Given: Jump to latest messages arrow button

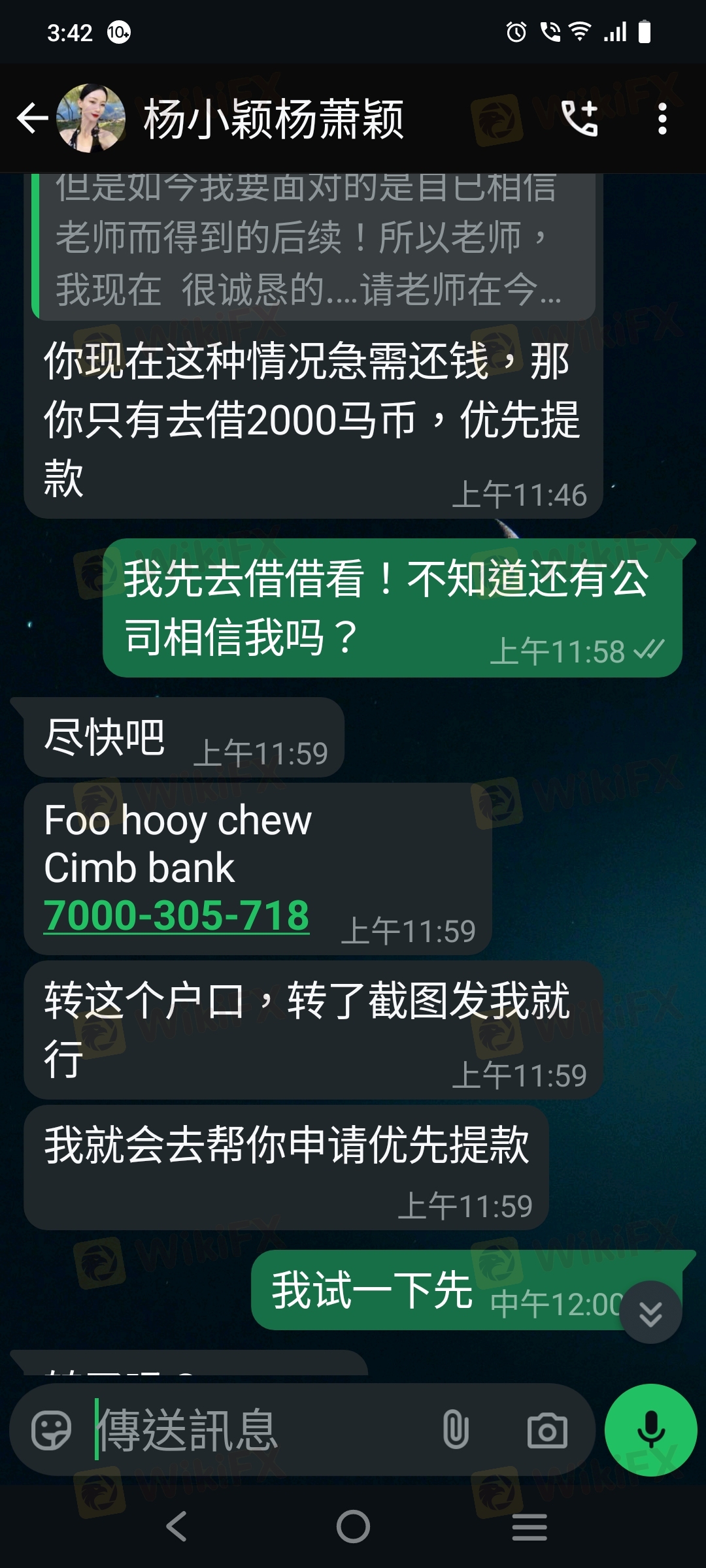Looking at the screenshot, I should [x=650, y=1313].
